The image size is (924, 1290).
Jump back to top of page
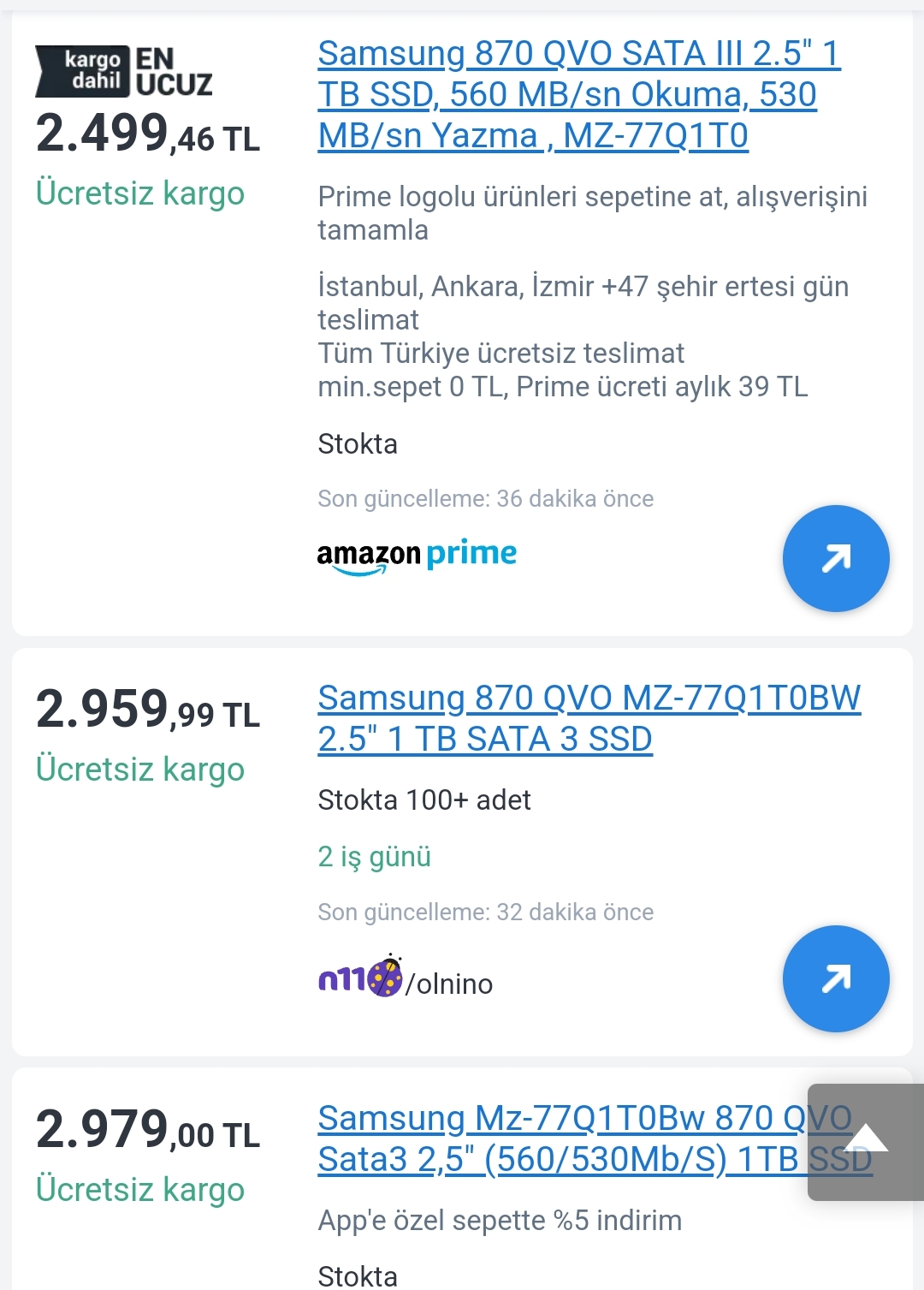865,1141
